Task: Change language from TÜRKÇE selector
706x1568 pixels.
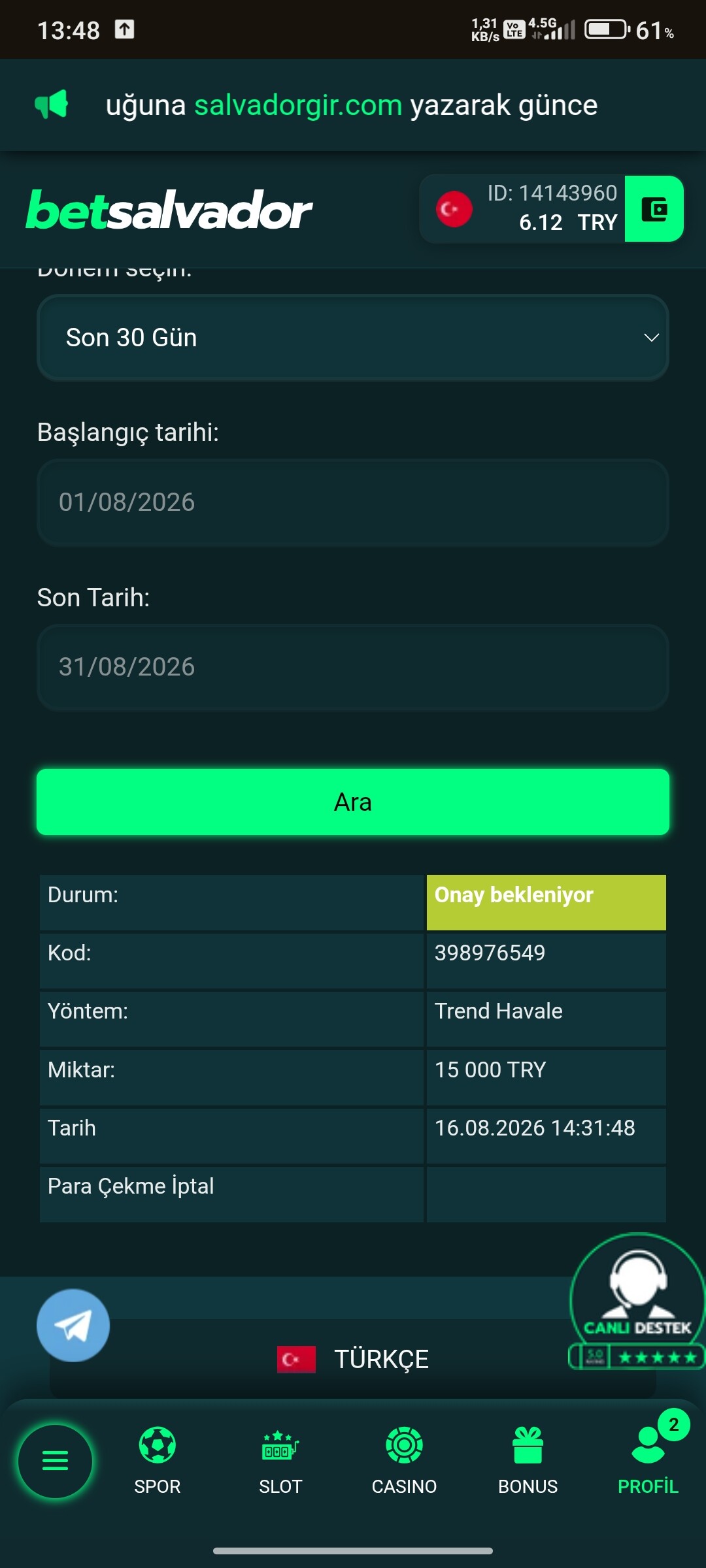Action: coord(353,1359)
